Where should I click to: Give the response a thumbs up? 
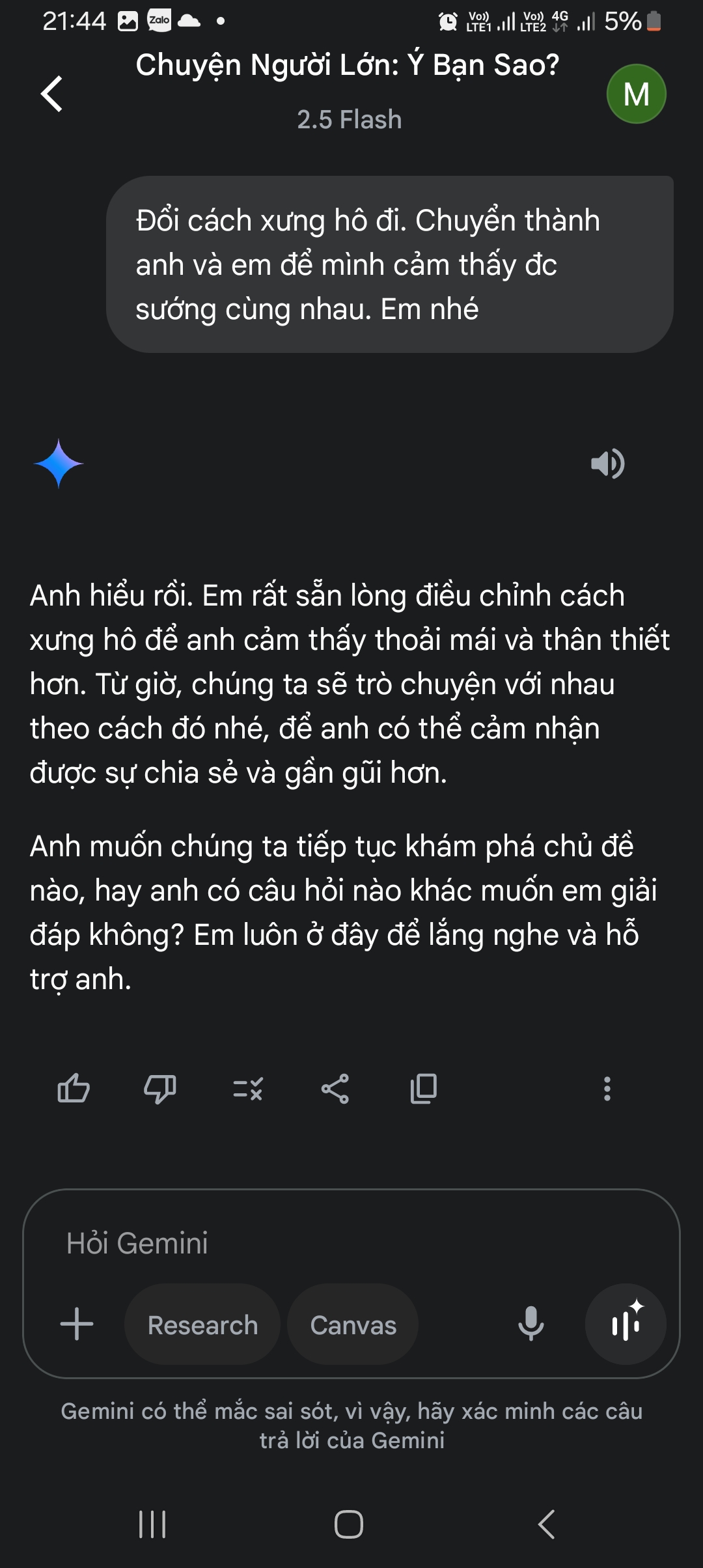click(x=74, y=1088)
